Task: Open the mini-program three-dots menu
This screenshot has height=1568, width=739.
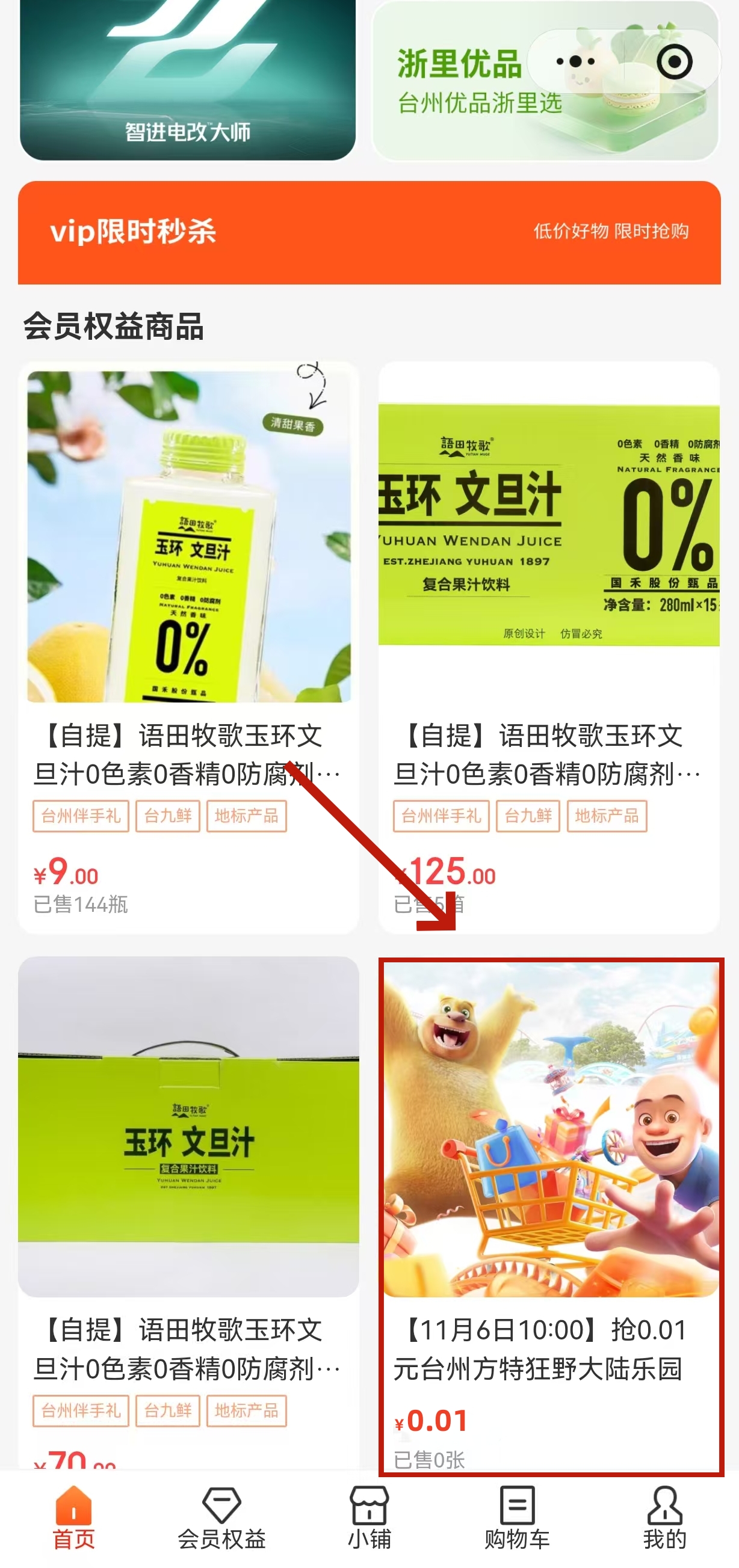Action: click(575, 61)
